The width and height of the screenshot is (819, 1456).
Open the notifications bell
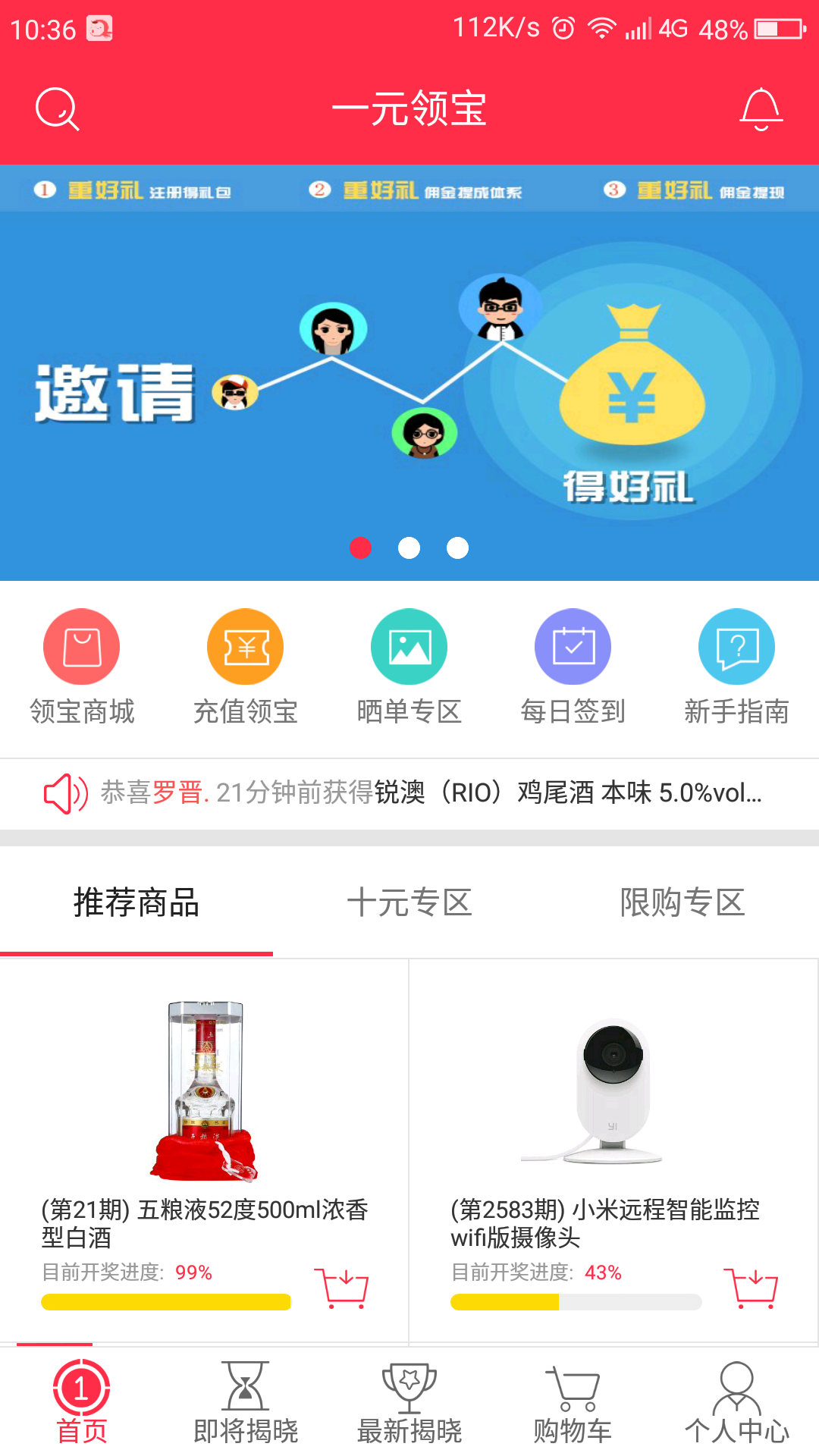[x=761, y=109]
